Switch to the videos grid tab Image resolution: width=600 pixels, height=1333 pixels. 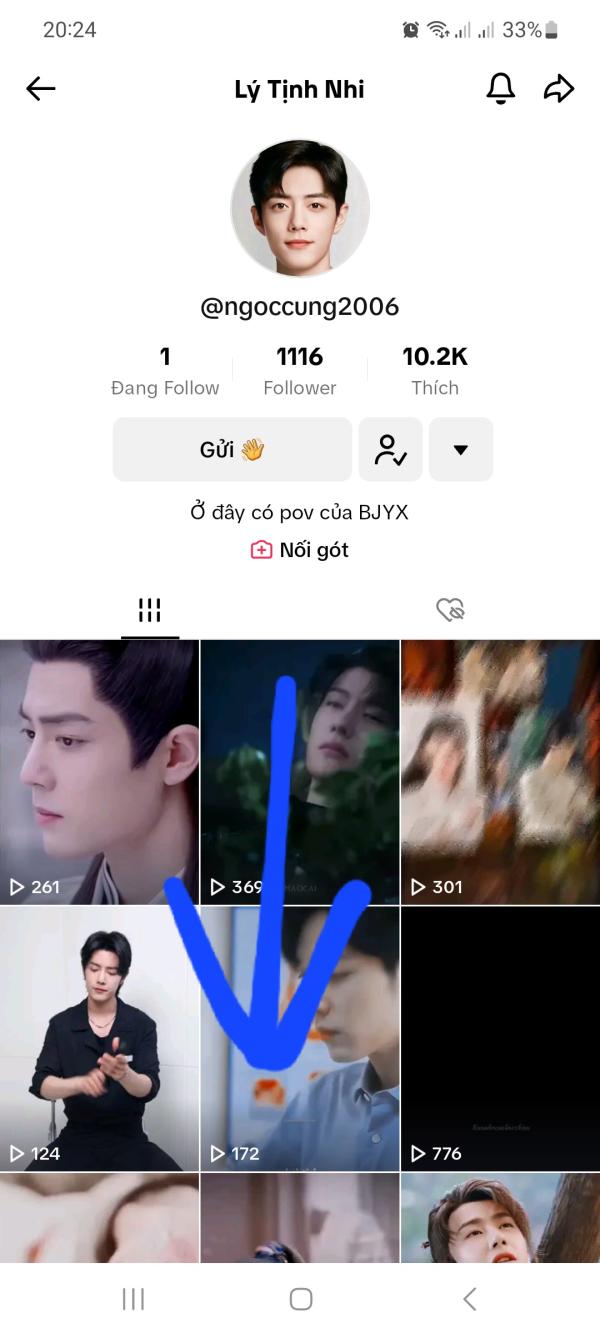tap(150, 610)
